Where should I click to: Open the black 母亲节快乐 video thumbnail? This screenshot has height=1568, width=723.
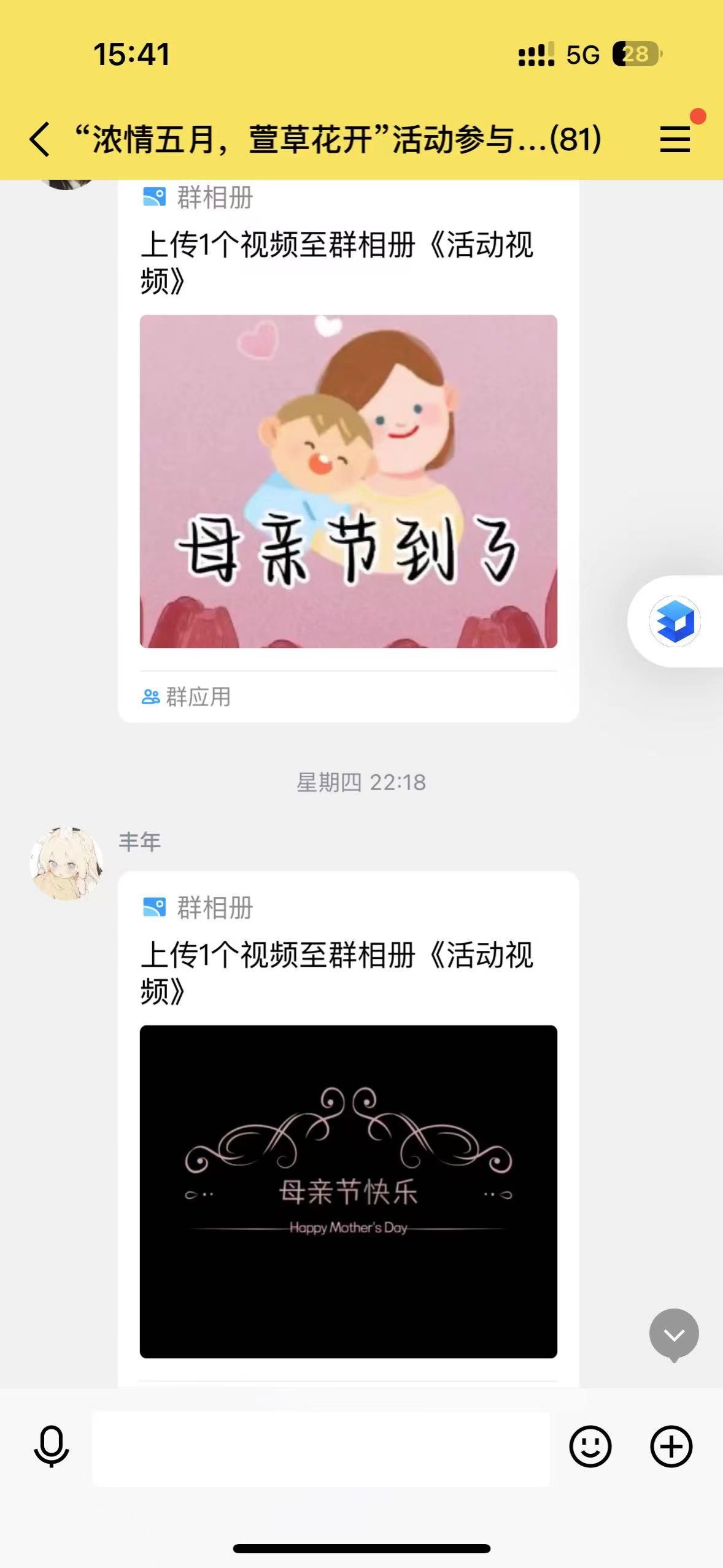348,1191
